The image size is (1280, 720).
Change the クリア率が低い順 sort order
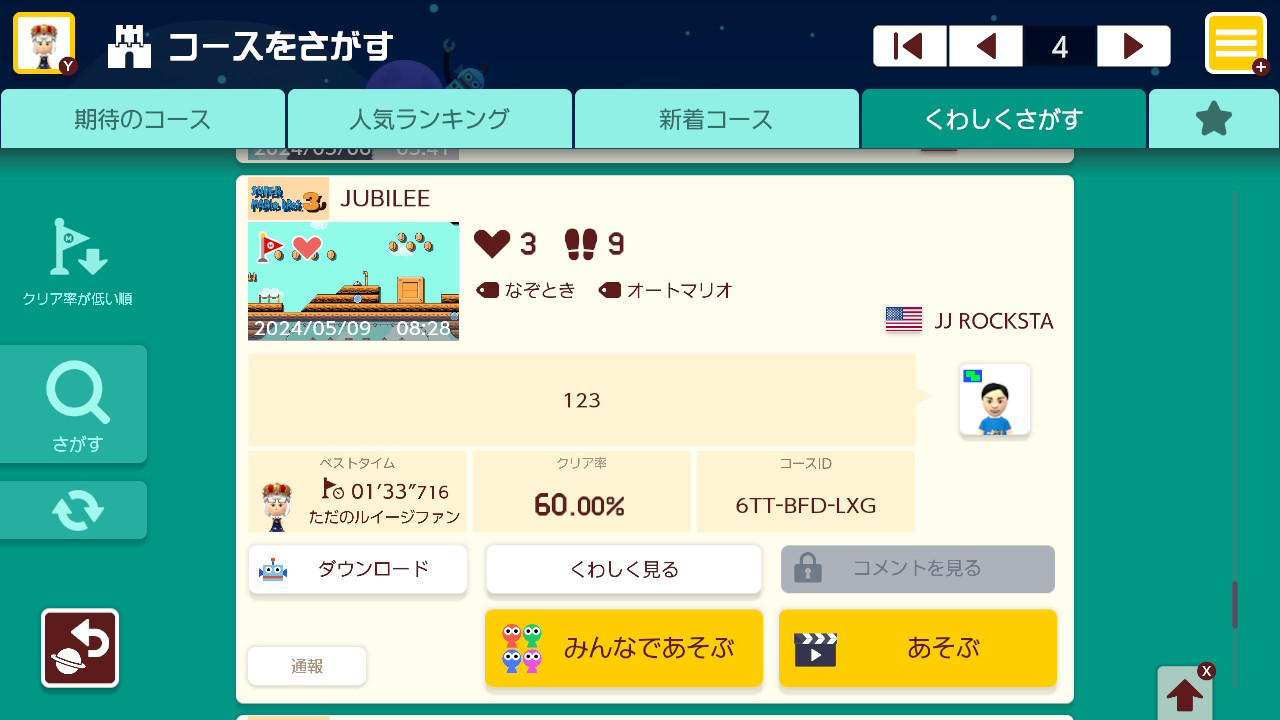[x=78, y=262]
